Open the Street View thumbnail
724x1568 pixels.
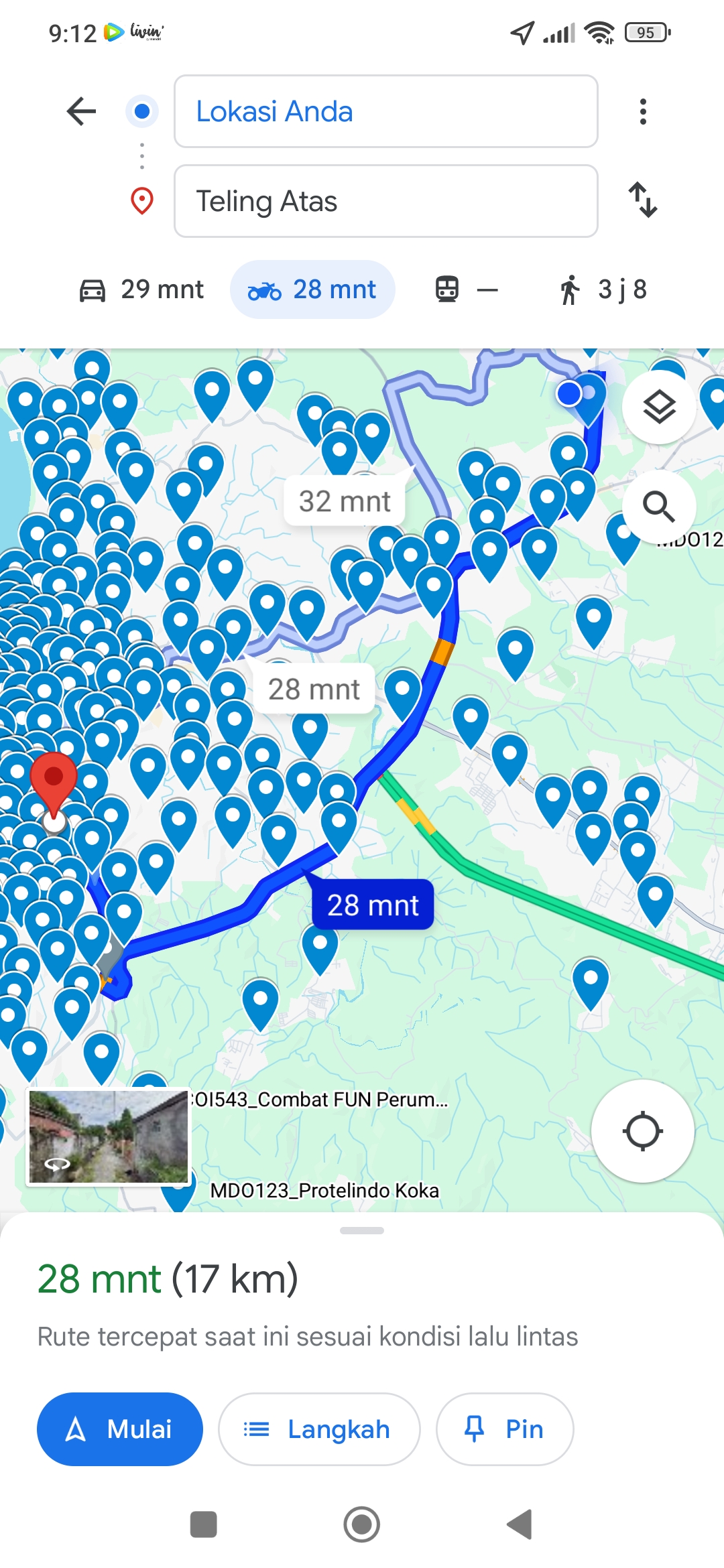tap(109, 1137)
